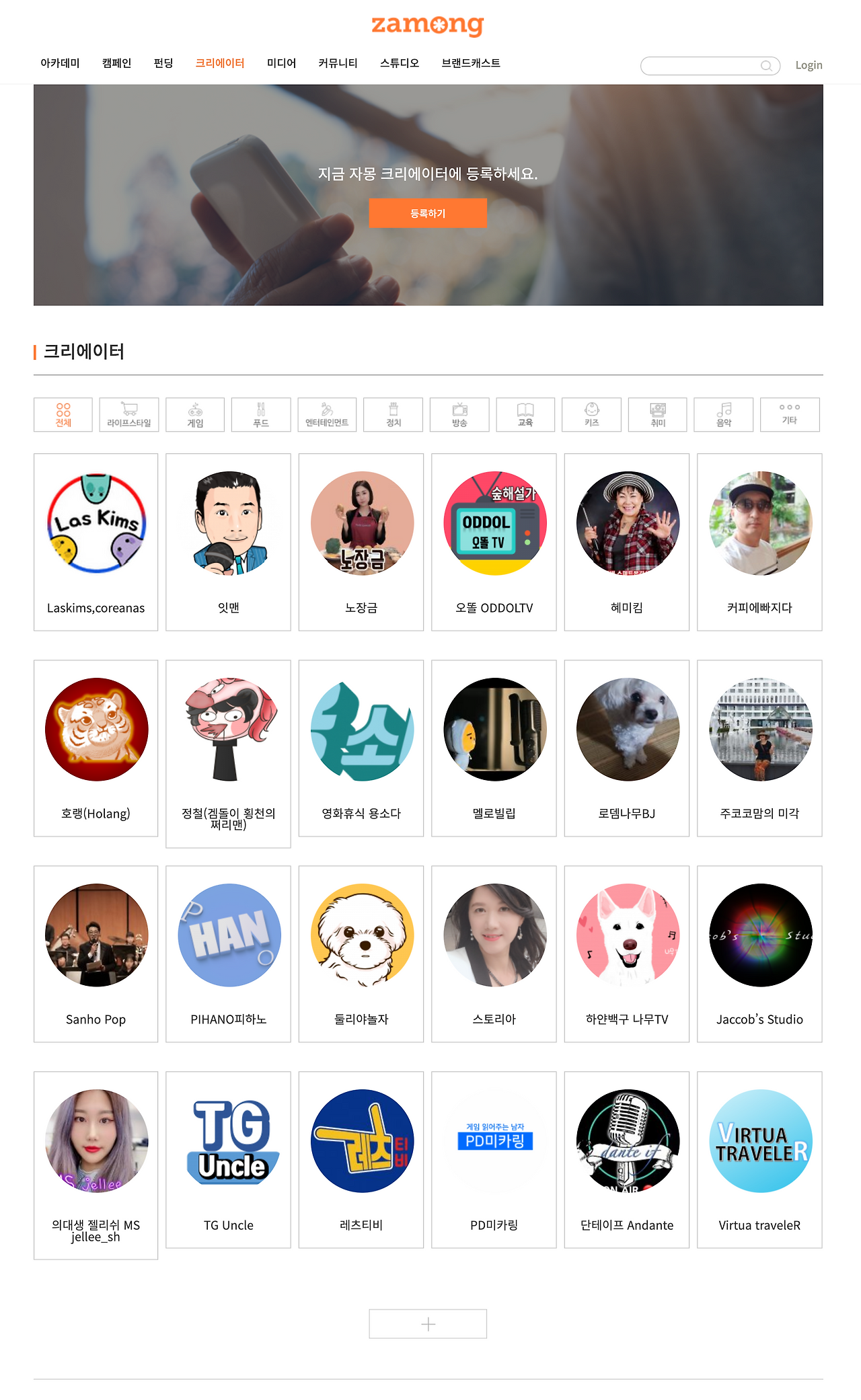The image size is (861, 1400).
Task: Open the 아카데미 menu
Action: click(60, 63)
